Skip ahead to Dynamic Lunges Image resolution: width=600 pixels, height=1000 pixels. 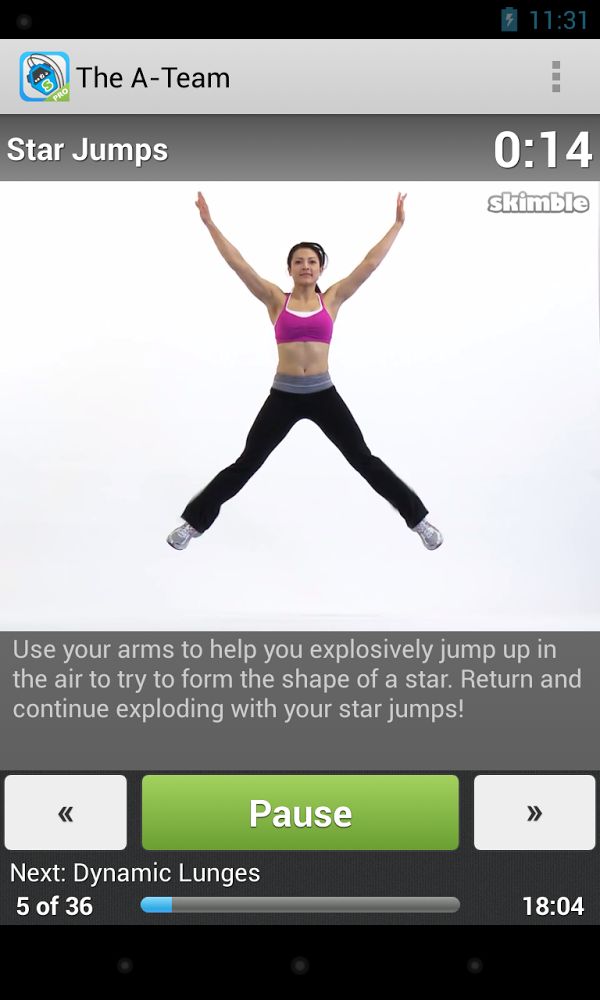click(534, 813)
